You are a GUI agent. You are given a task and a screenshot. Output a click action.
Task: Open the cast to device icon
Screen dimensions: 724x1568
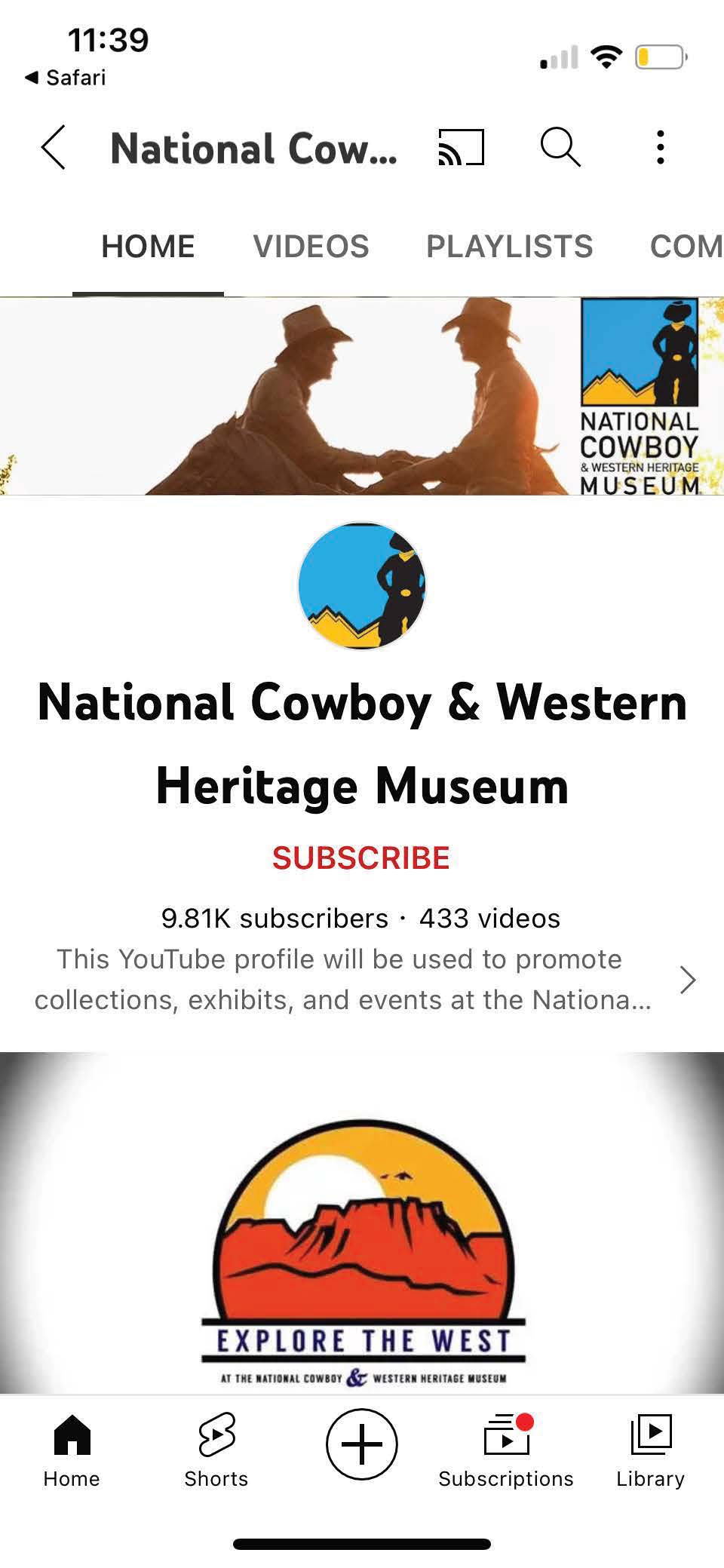[x=461, y=147]
